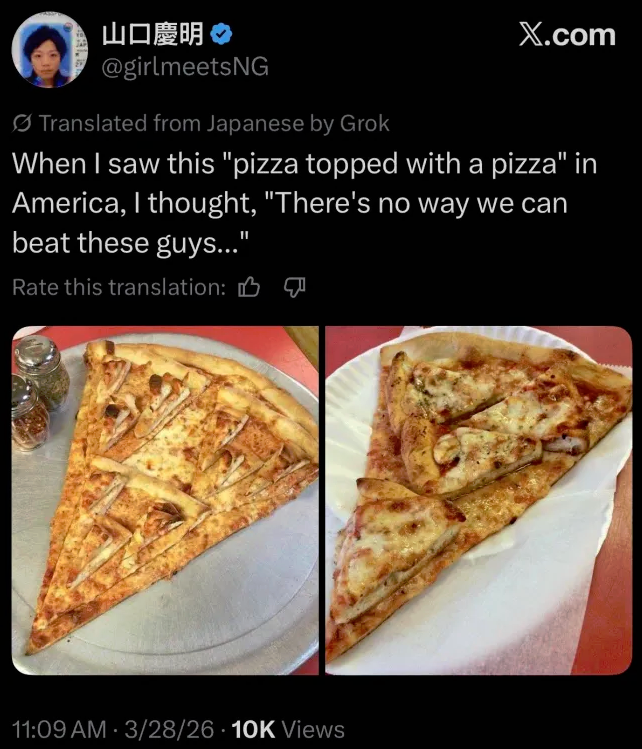The width and height of the screenshot is (642, 749).
Task: Open the left pizza photo on the metal tray
Action: point(165,500)
